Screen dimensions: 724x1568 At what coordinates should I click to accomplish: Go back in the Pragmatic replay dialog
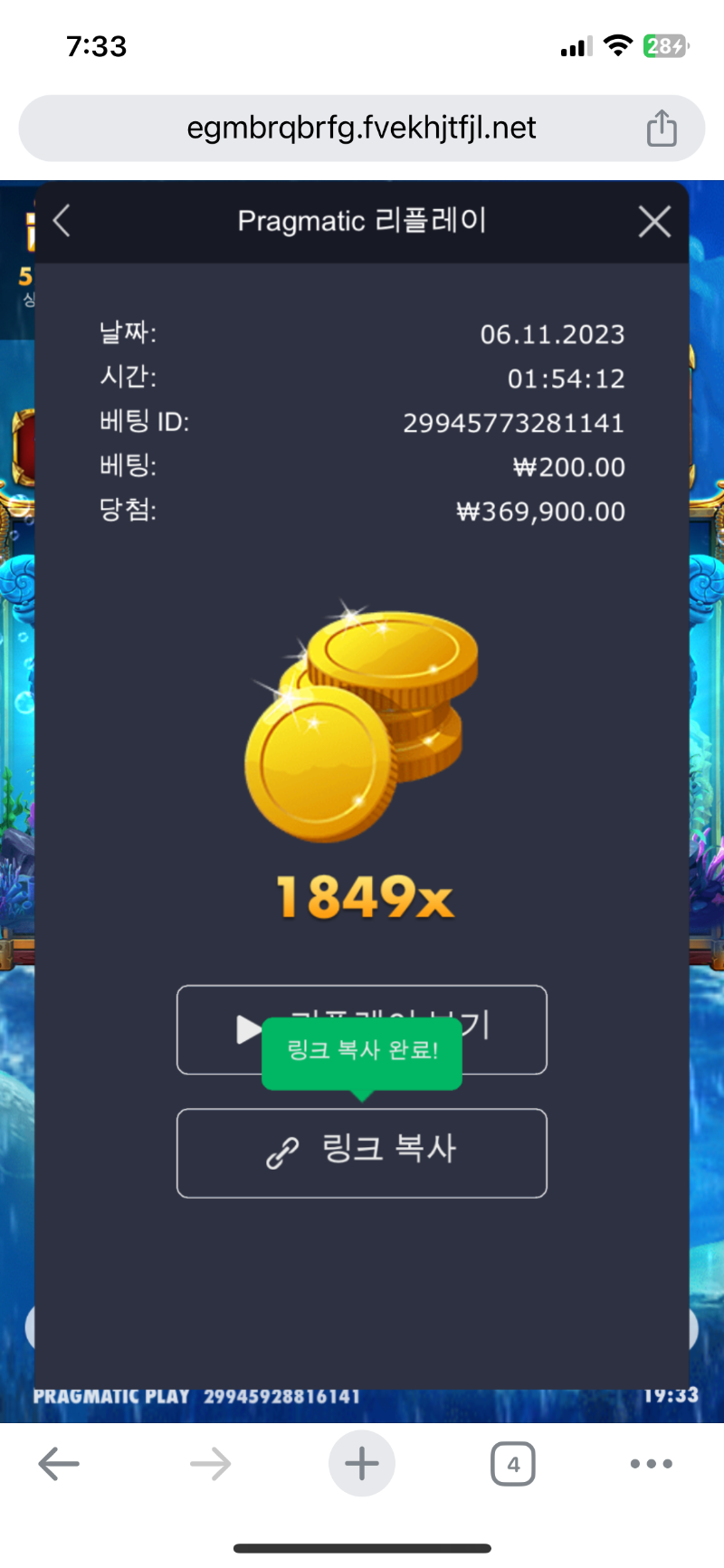point(62,221)
